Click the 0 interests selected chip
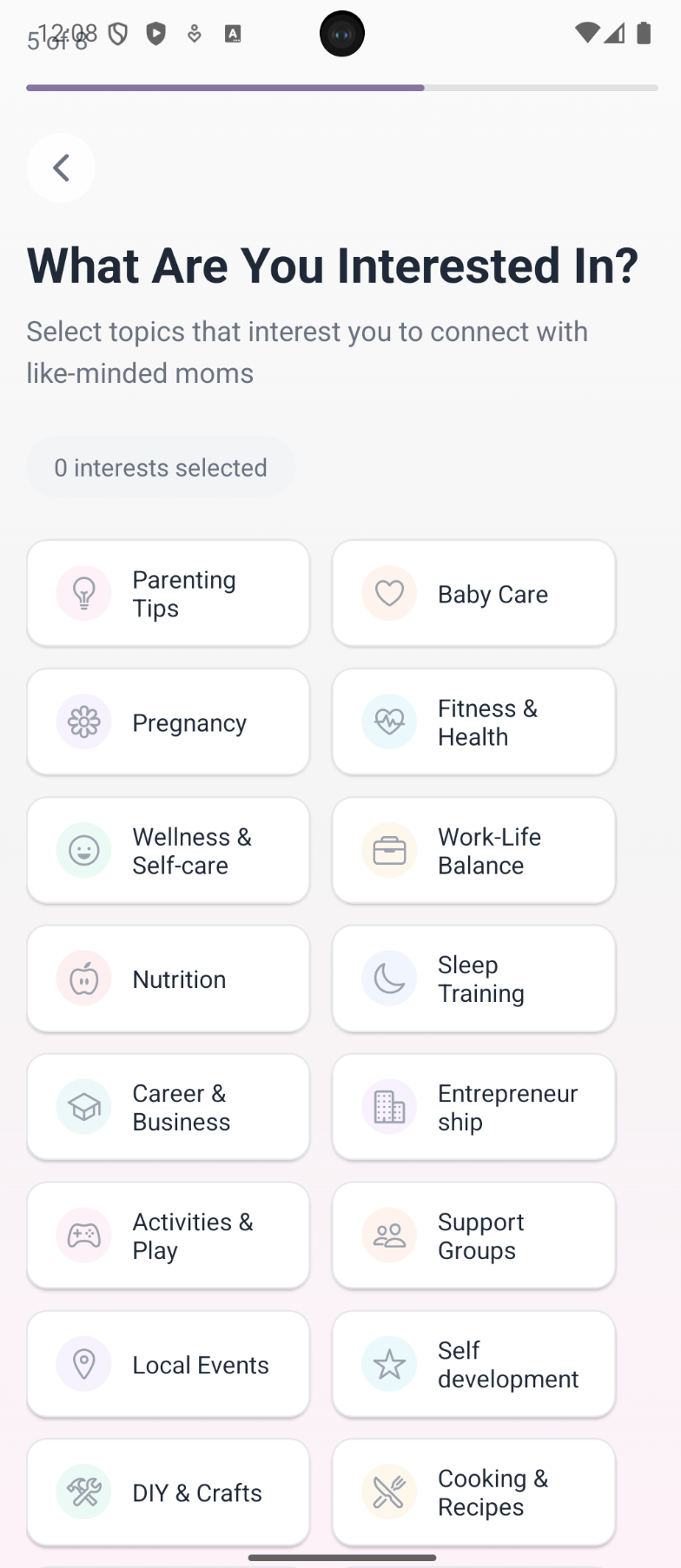The width and height of the screenshot is (681, 1568). (x=161, y=467)
